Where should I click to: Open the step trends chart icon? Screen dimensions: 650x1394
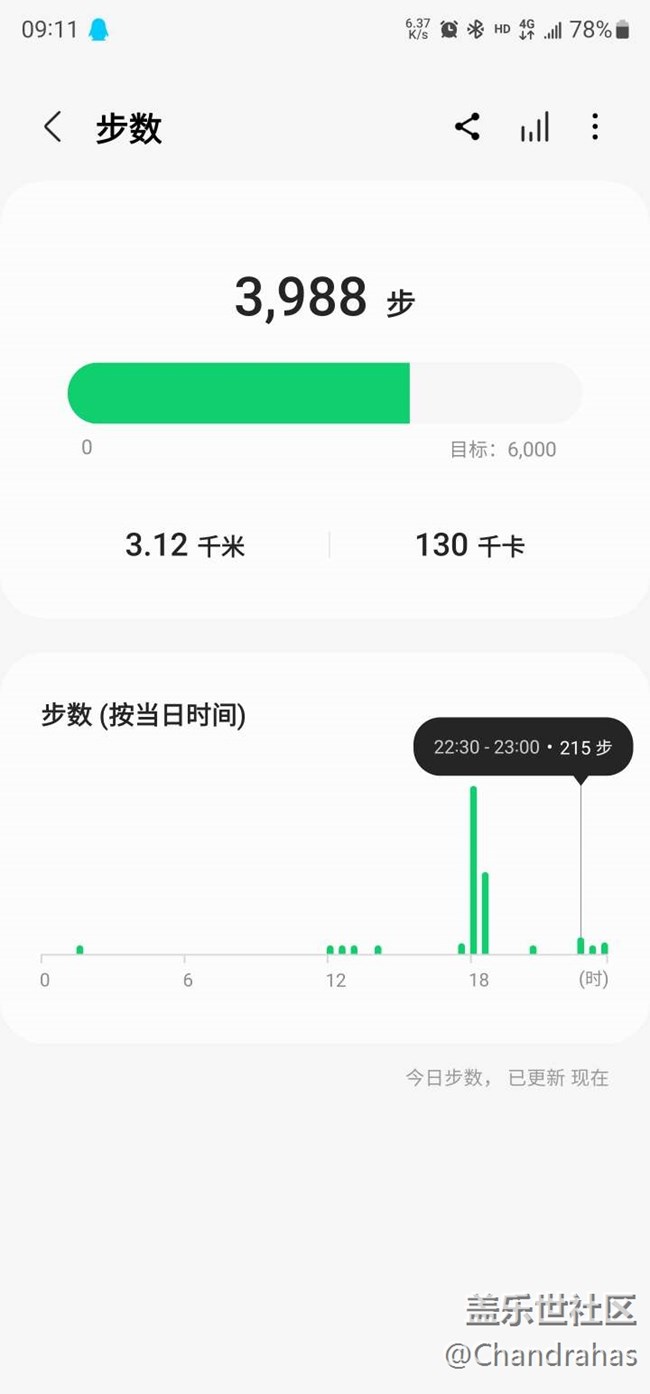[534, 128]
